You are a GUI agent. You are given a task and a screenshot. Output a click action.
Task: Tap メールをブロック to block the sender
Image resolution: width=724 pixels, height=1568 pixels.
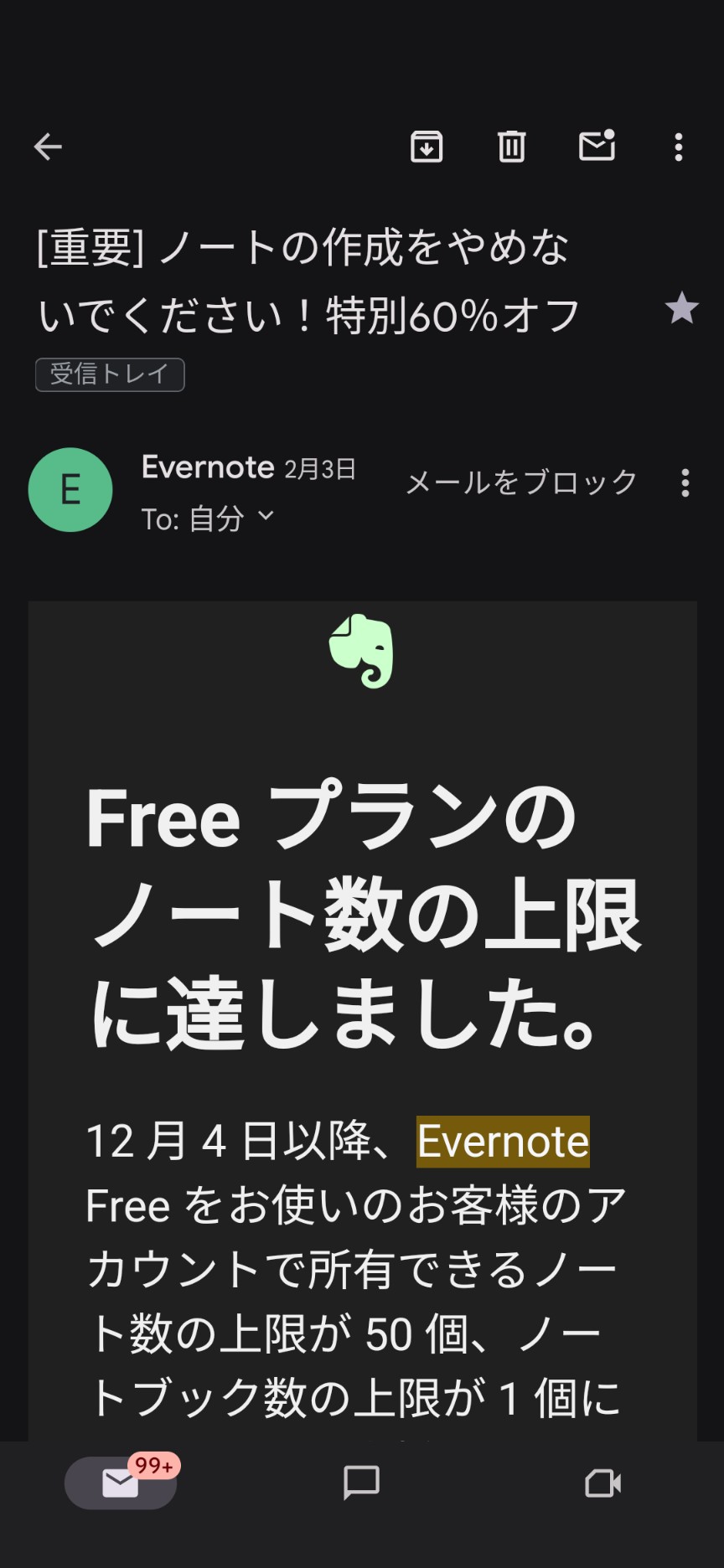click(521, 482)
